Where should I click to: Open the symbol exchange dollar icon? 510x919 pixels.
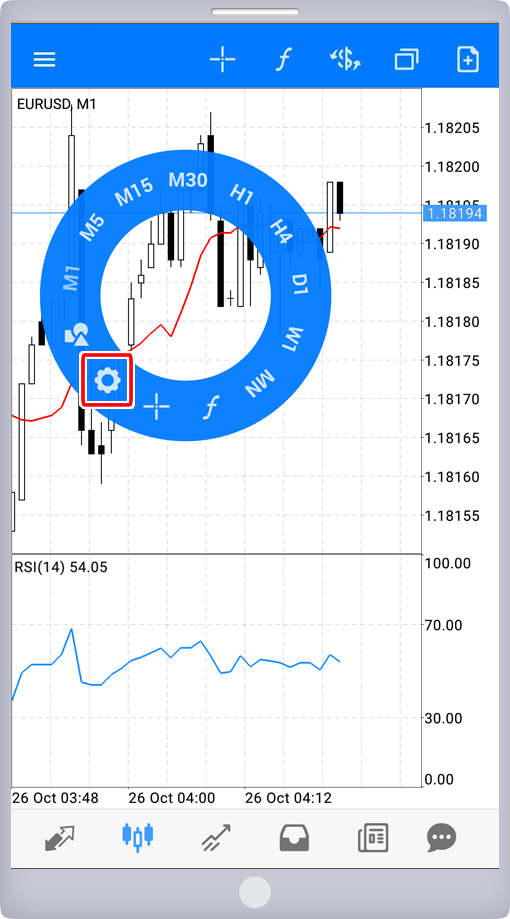click(x=344, y=59)
